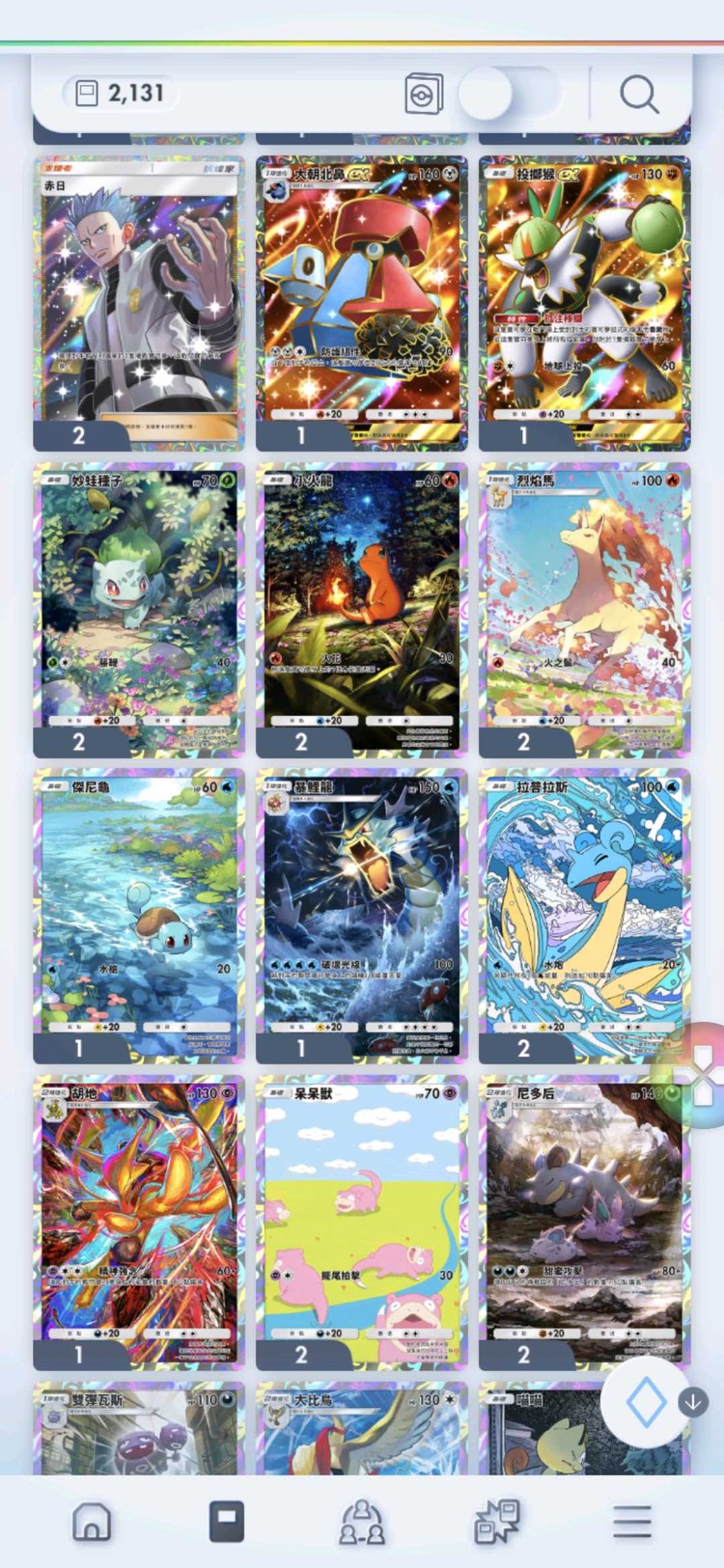Tap the floating diamond button
The image size is (724, 1568).
tap(645, 1402)
